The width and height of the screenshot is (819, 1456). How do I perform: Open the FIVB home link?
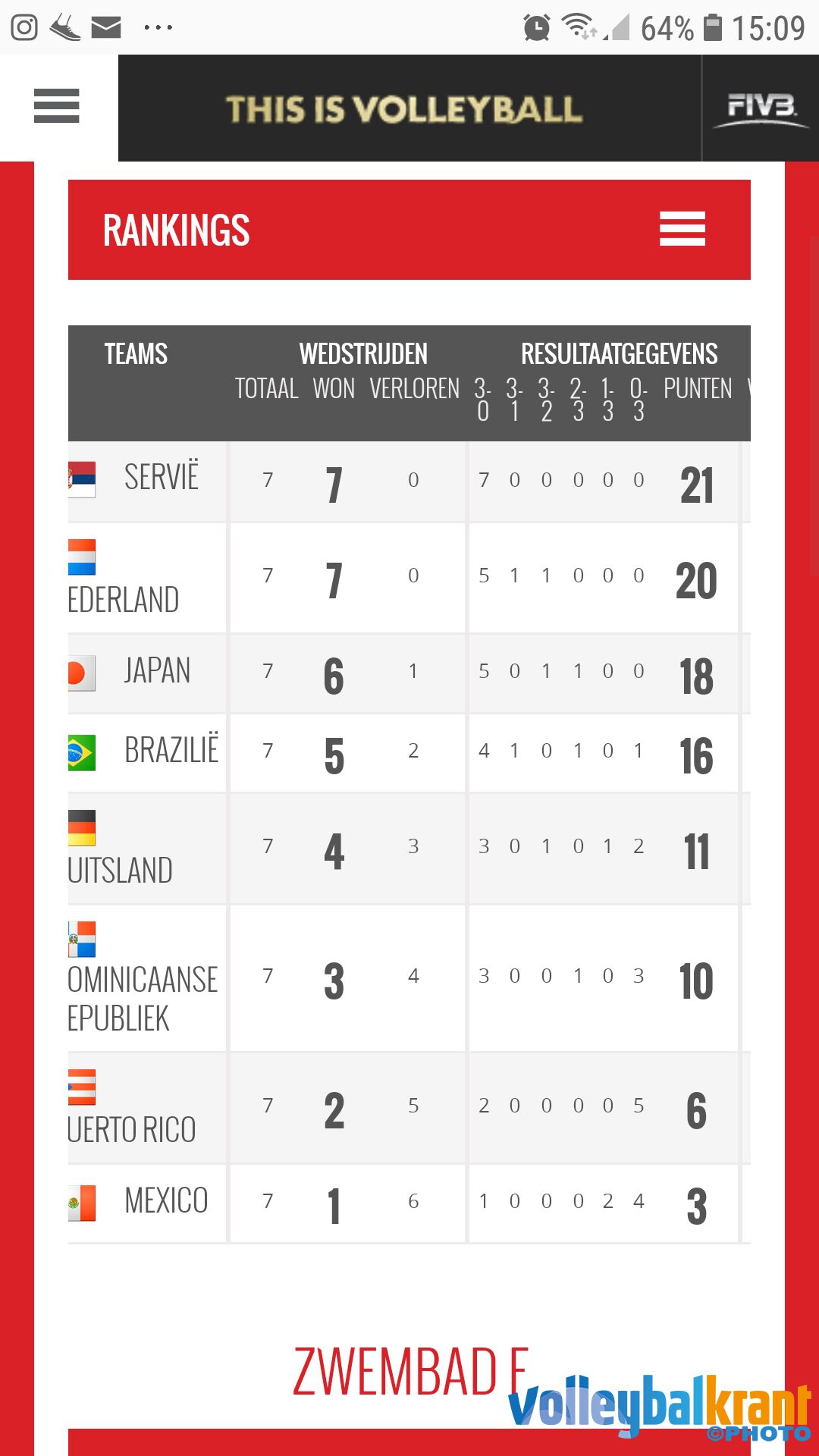(x=761, y=108)
